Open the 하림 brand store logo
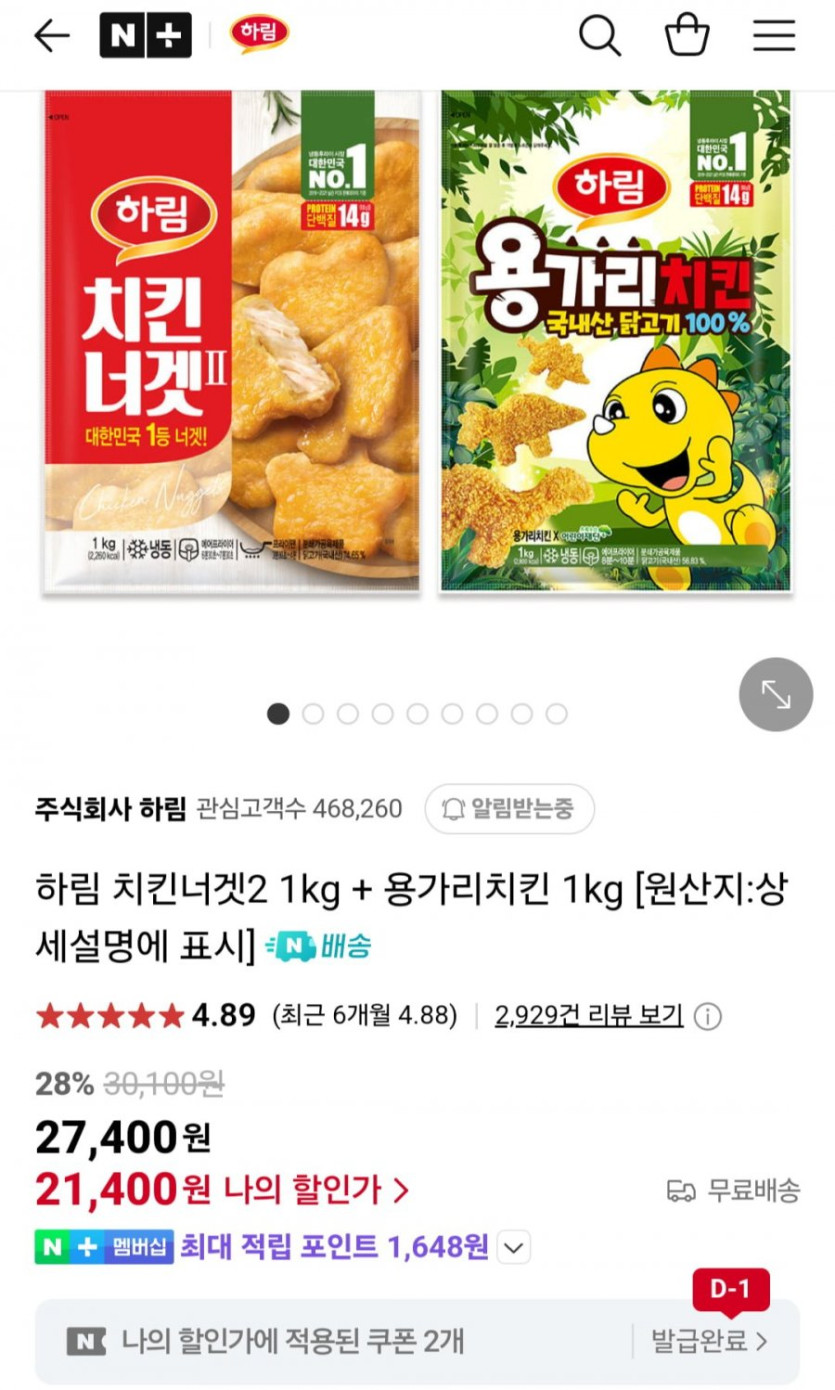This screenshot has height=1390, width=835. coord(259,35)
